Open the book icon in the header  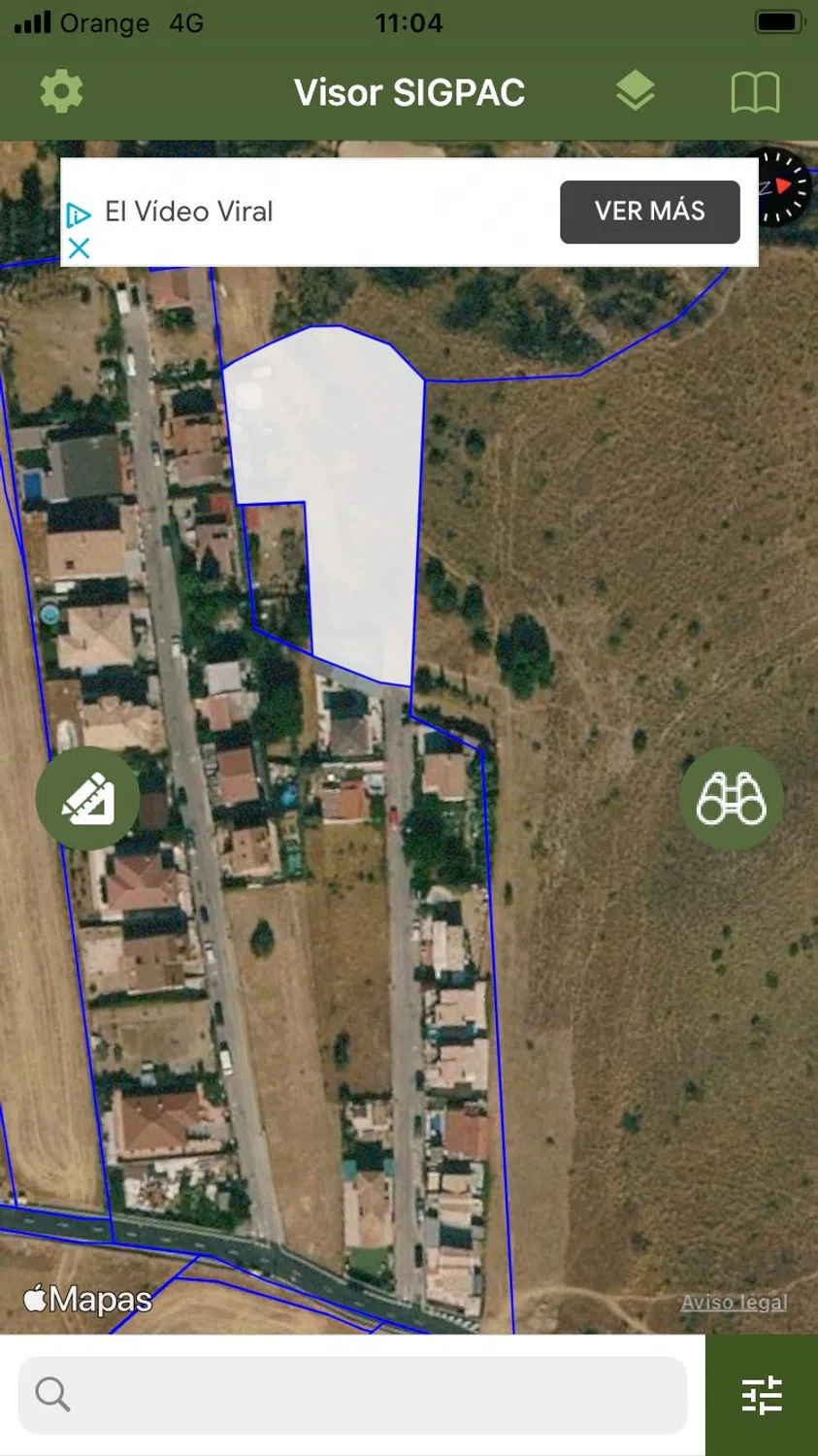point(755,93)
